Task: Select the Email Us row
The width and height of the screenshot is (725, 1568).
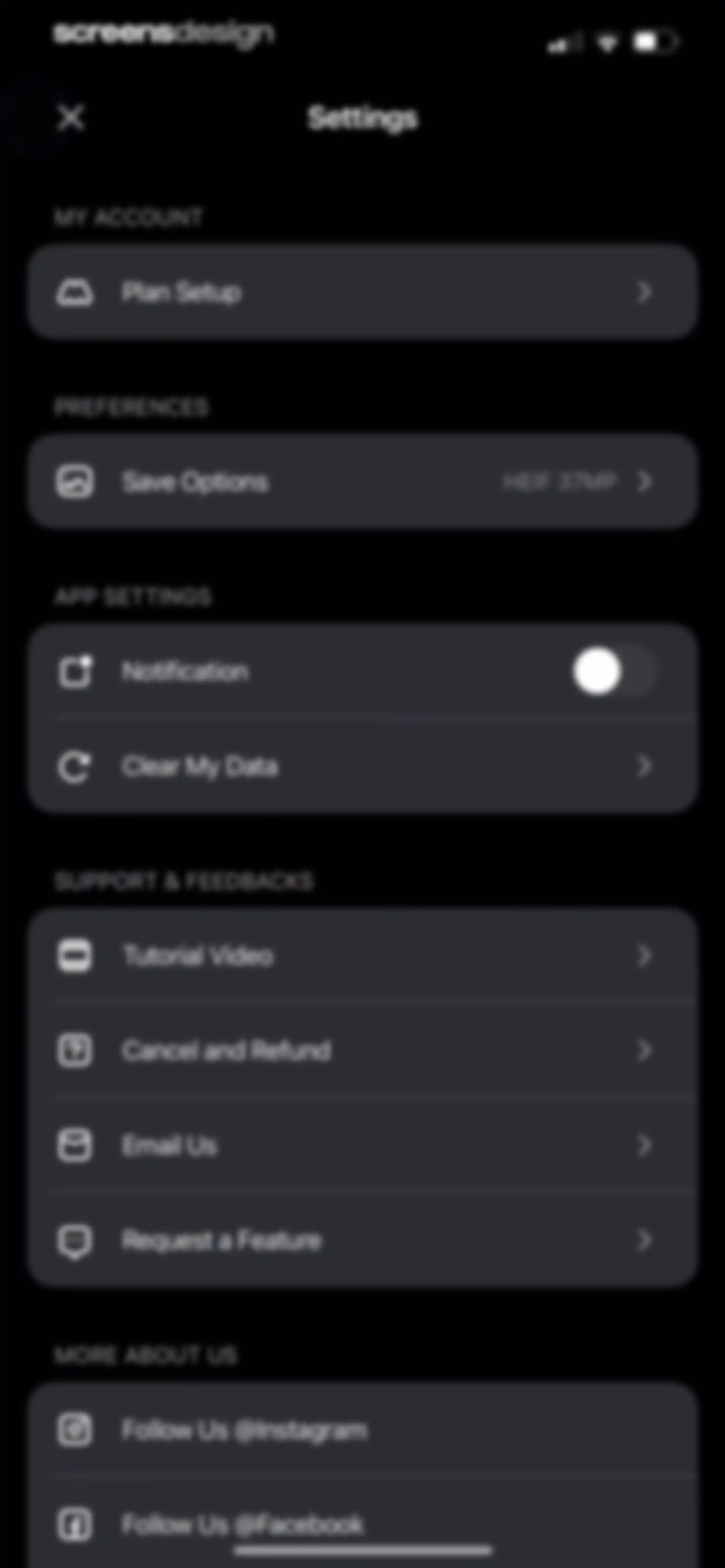Action: click(362, 1146)
